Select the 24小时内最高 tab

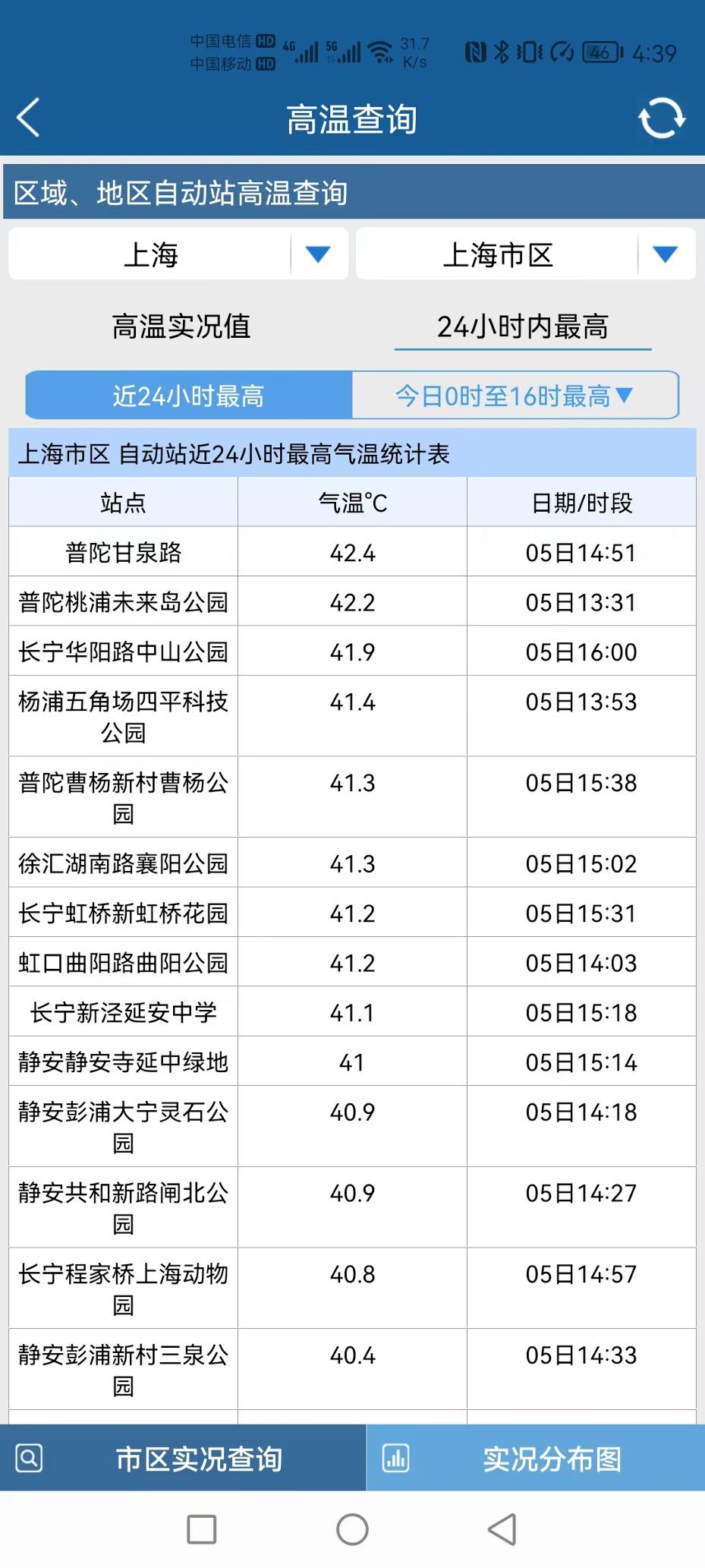pyautogui.click(x=522, y=327)
